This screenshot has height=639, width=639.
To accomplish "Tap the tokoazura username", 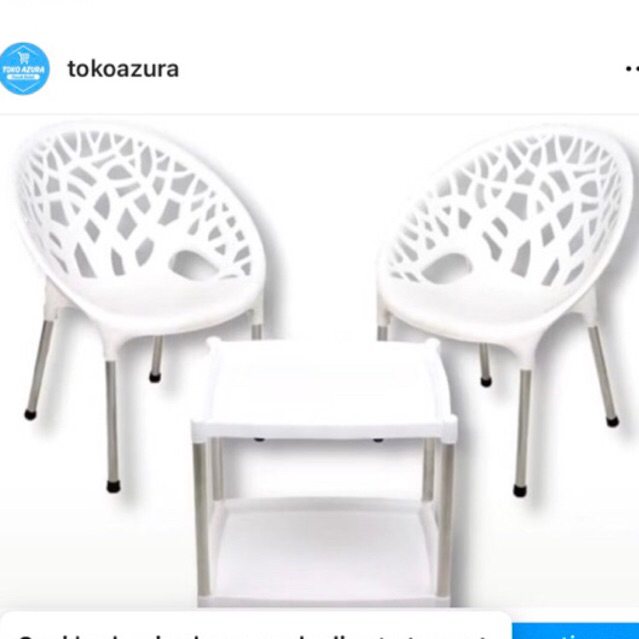I will coord(122,69).
